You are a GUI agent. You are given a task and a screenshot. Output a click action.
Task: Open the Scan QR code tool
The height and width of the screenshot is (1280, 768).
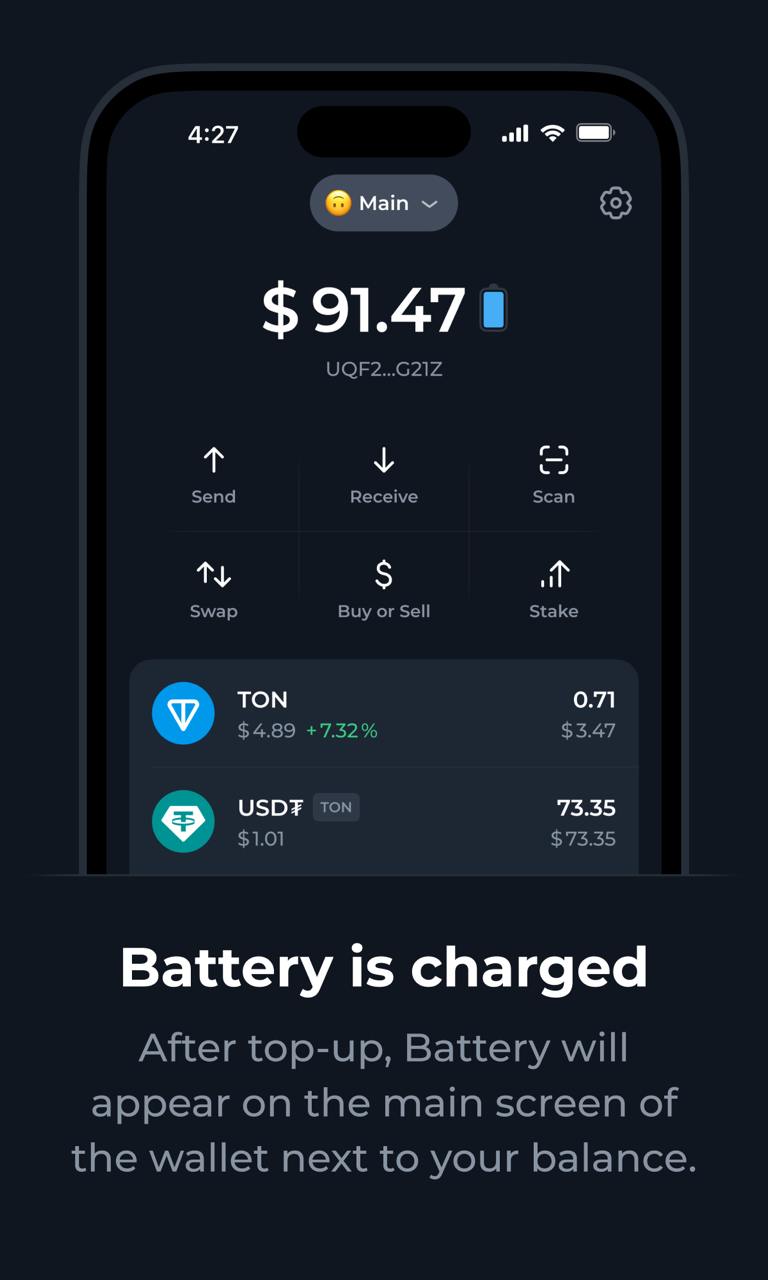pos(553,460)
